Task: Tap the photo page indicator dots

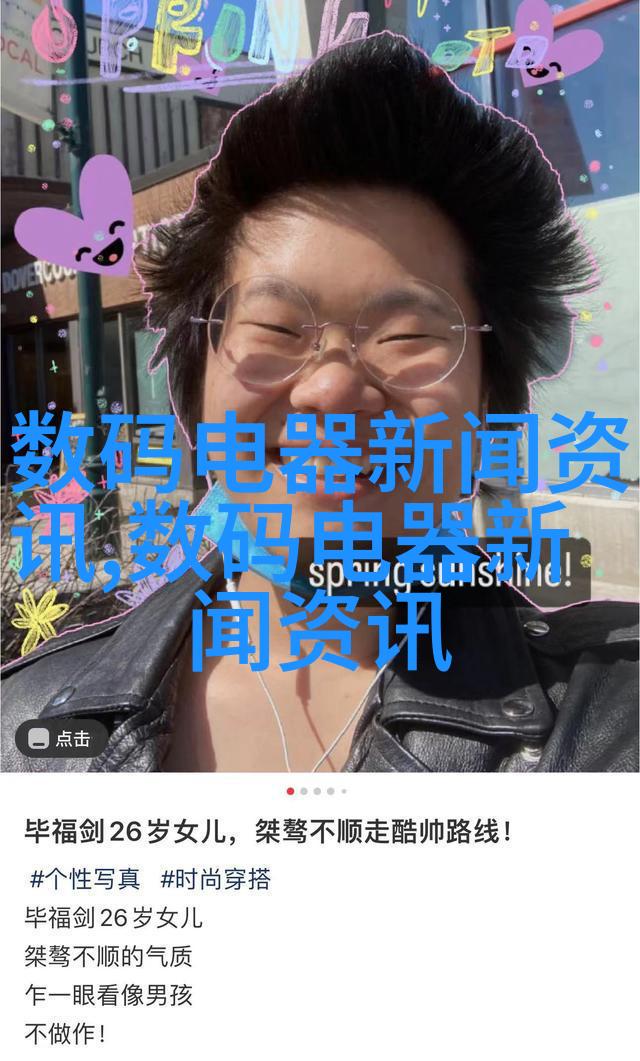Action: click(x=316, y=791)
